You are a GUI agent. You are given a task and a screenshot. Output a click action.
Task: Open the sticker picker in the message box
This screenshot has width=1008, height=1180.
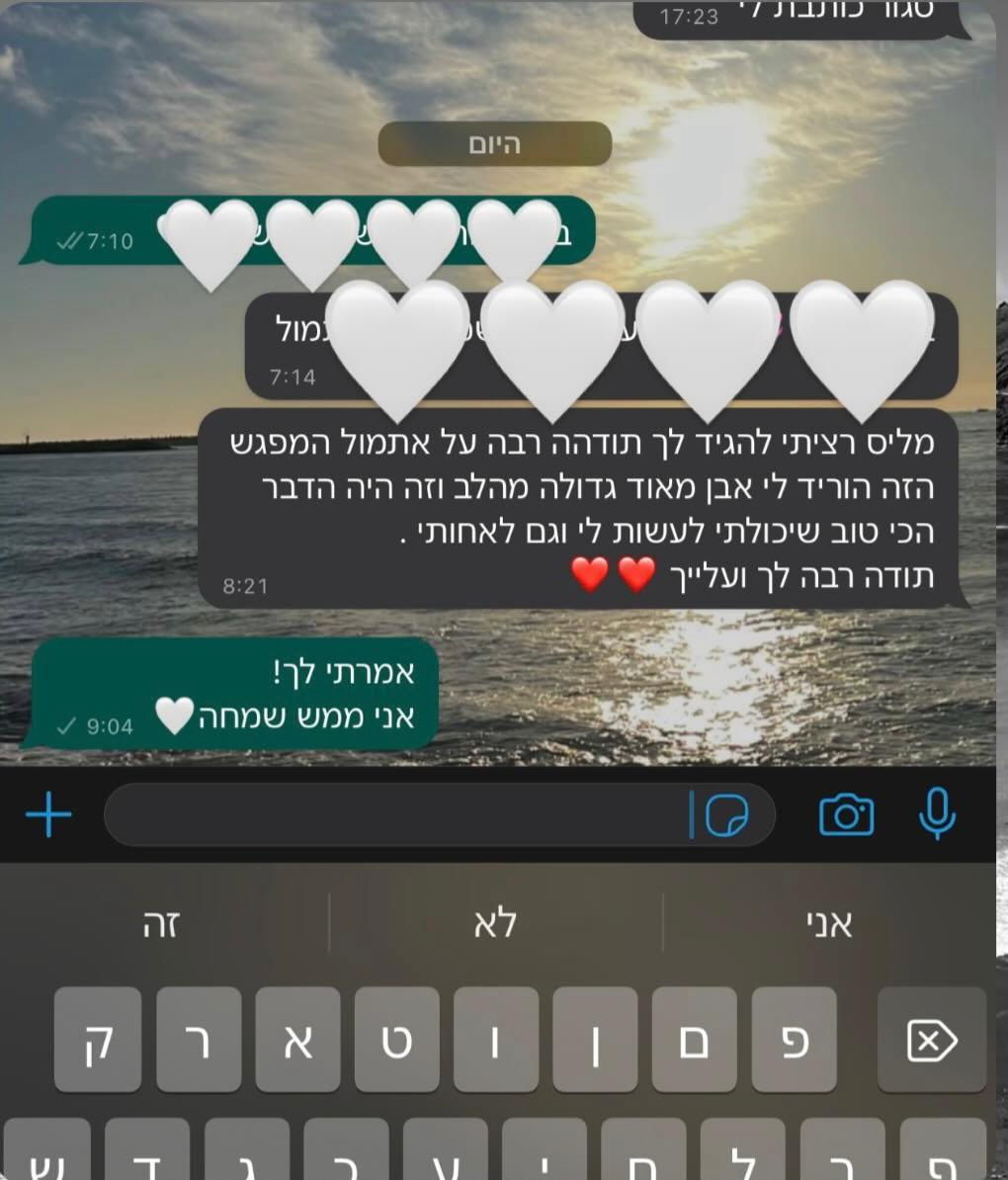pyautogui.click(x=728, y=816)
